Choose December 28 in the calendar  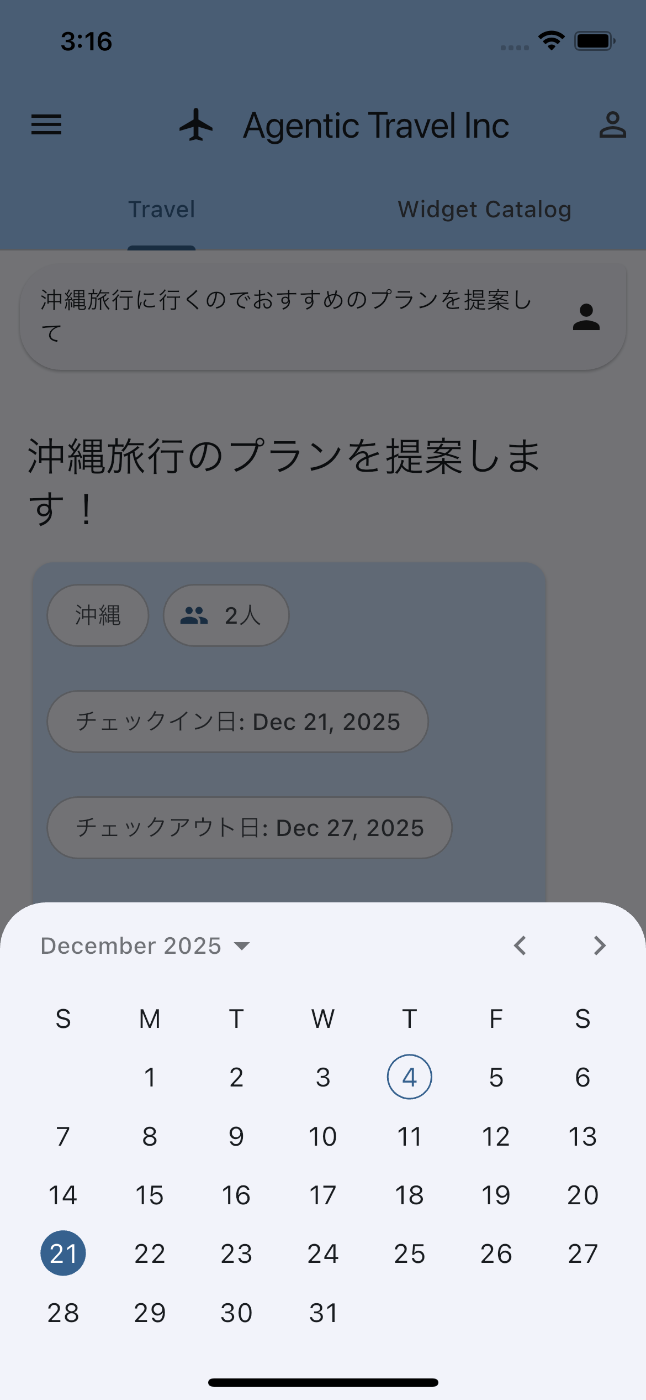pos(63,1313)
